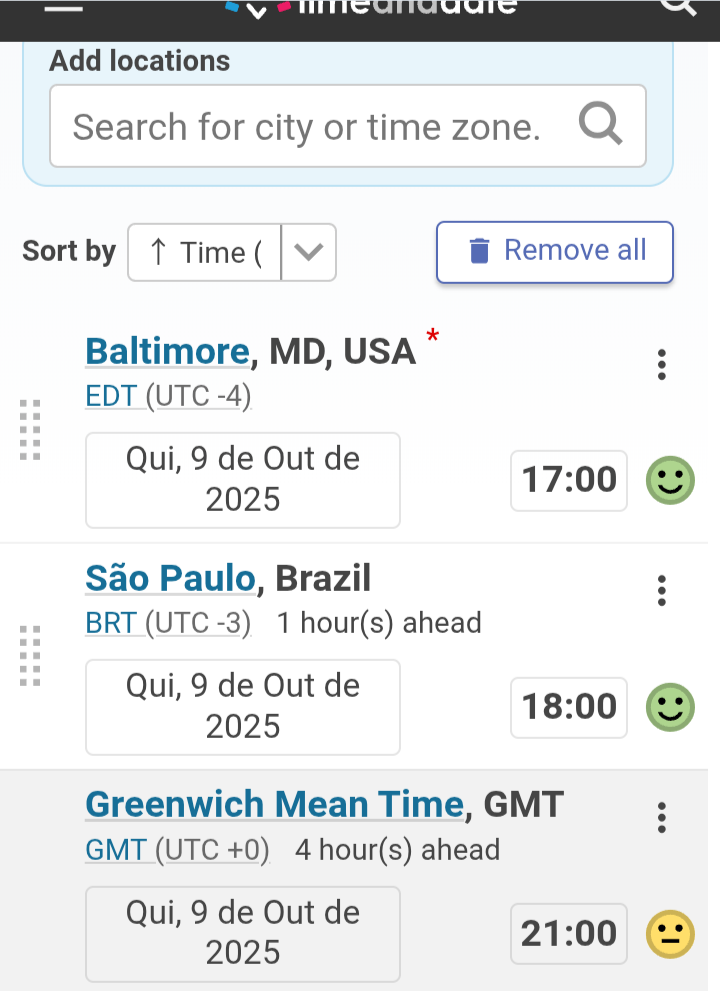Screen dimensions: 720x991
Task: Open the Greenwich Mean Time link
Action: pos(275,804)
